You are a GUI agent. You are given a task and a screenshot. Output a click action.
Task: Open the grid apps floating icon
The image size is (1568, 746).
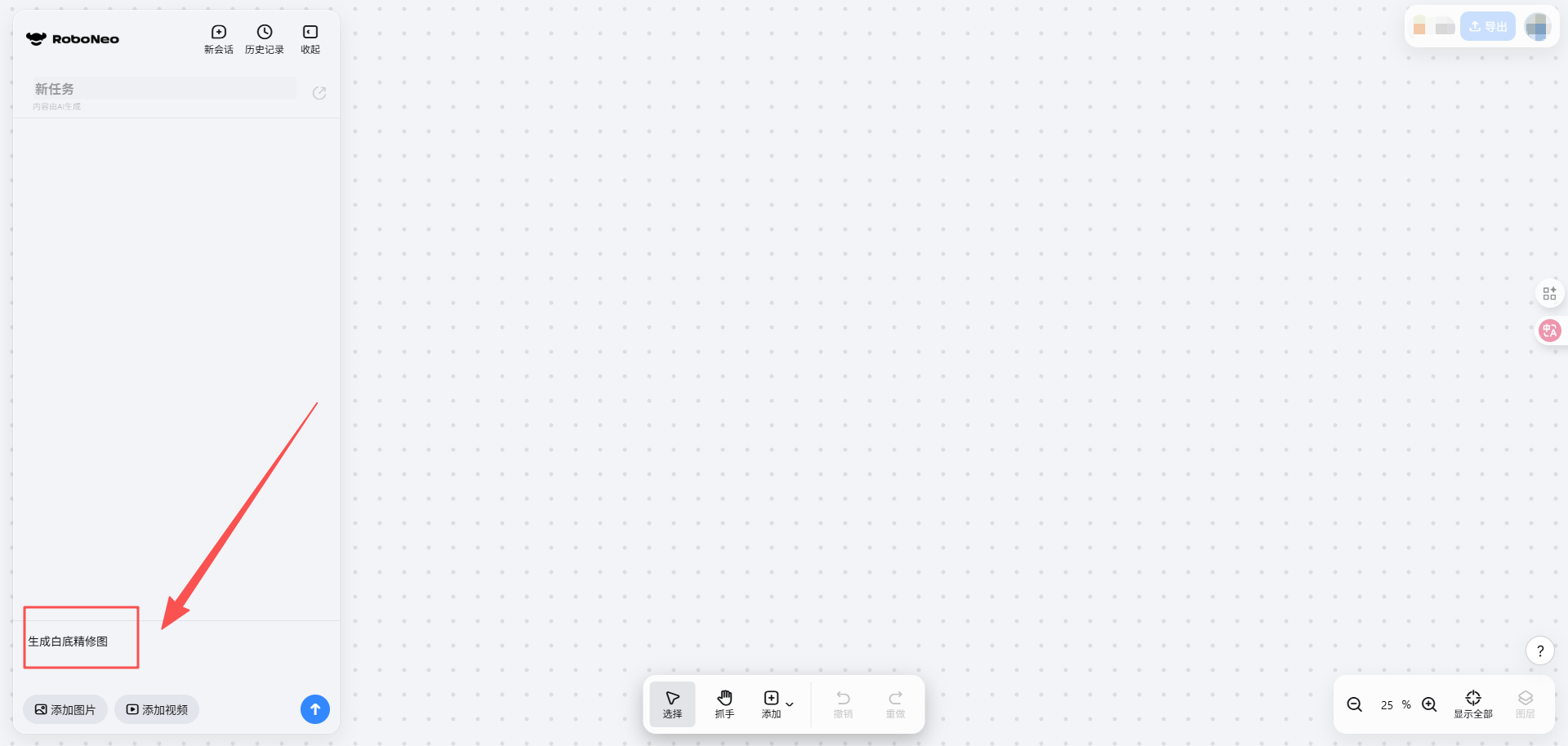pos(1549,293)
